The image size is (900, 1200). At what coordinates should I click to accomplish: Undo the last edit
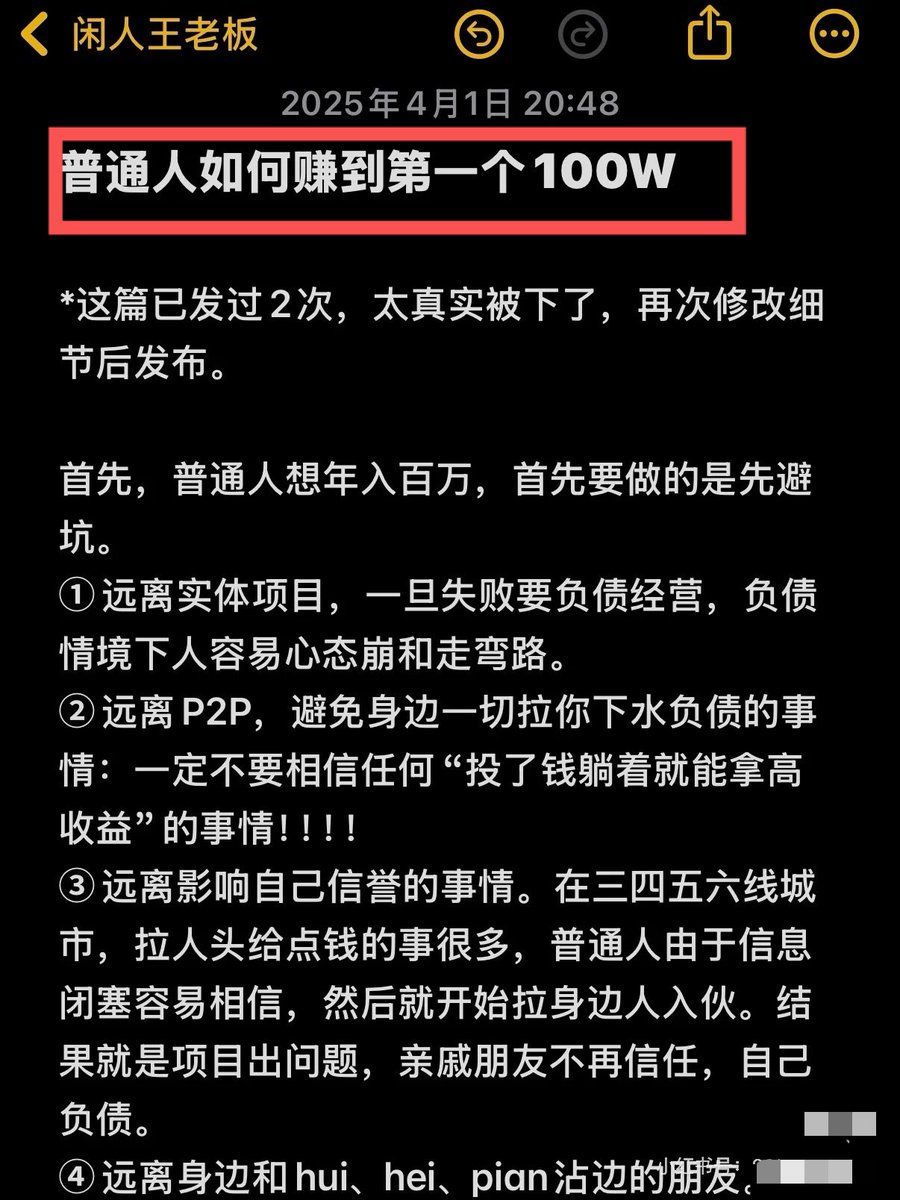click(x=479, y=36)
